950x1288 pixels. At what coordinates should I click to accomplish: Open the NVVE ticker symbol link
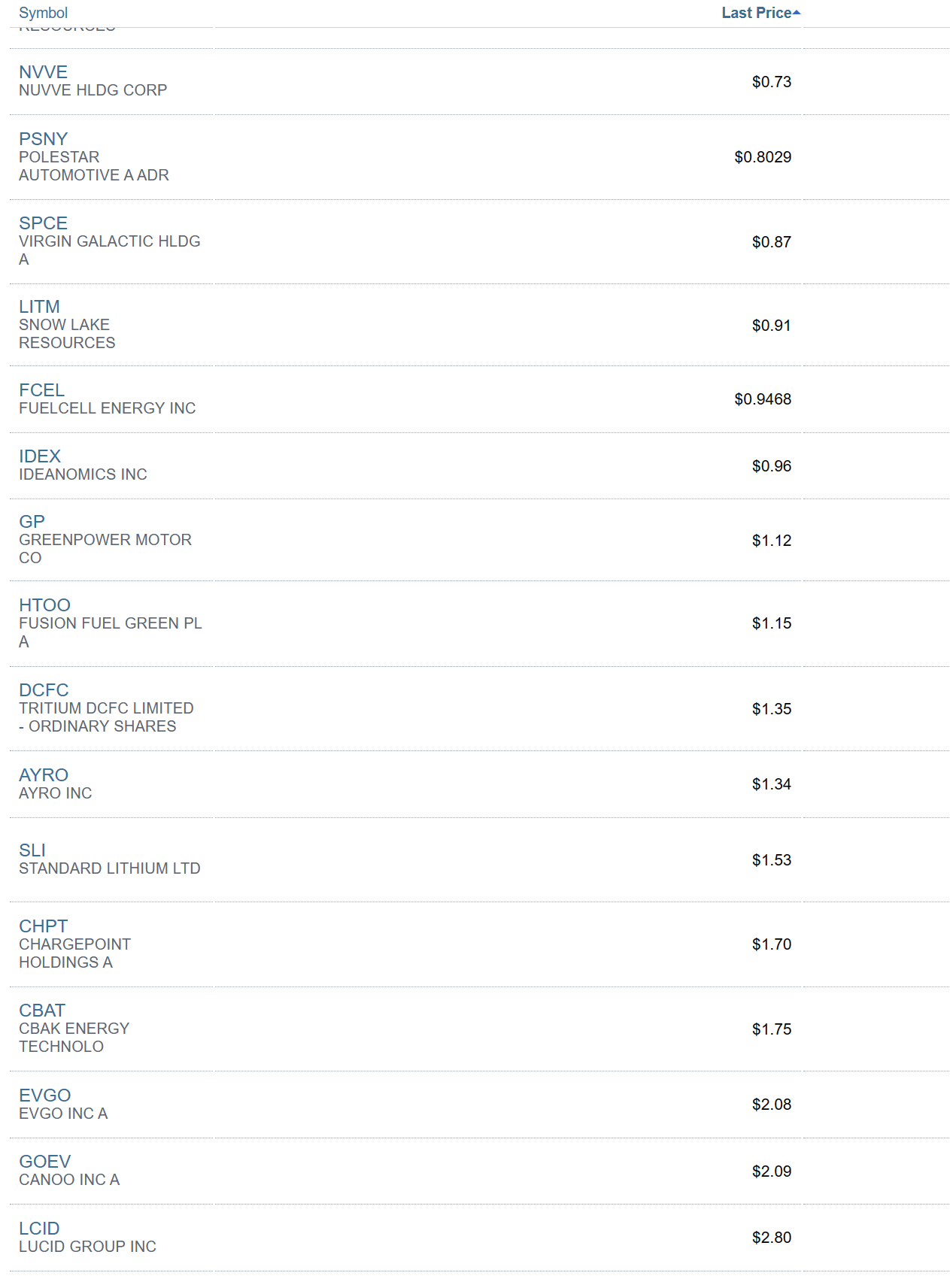[43, 72]
